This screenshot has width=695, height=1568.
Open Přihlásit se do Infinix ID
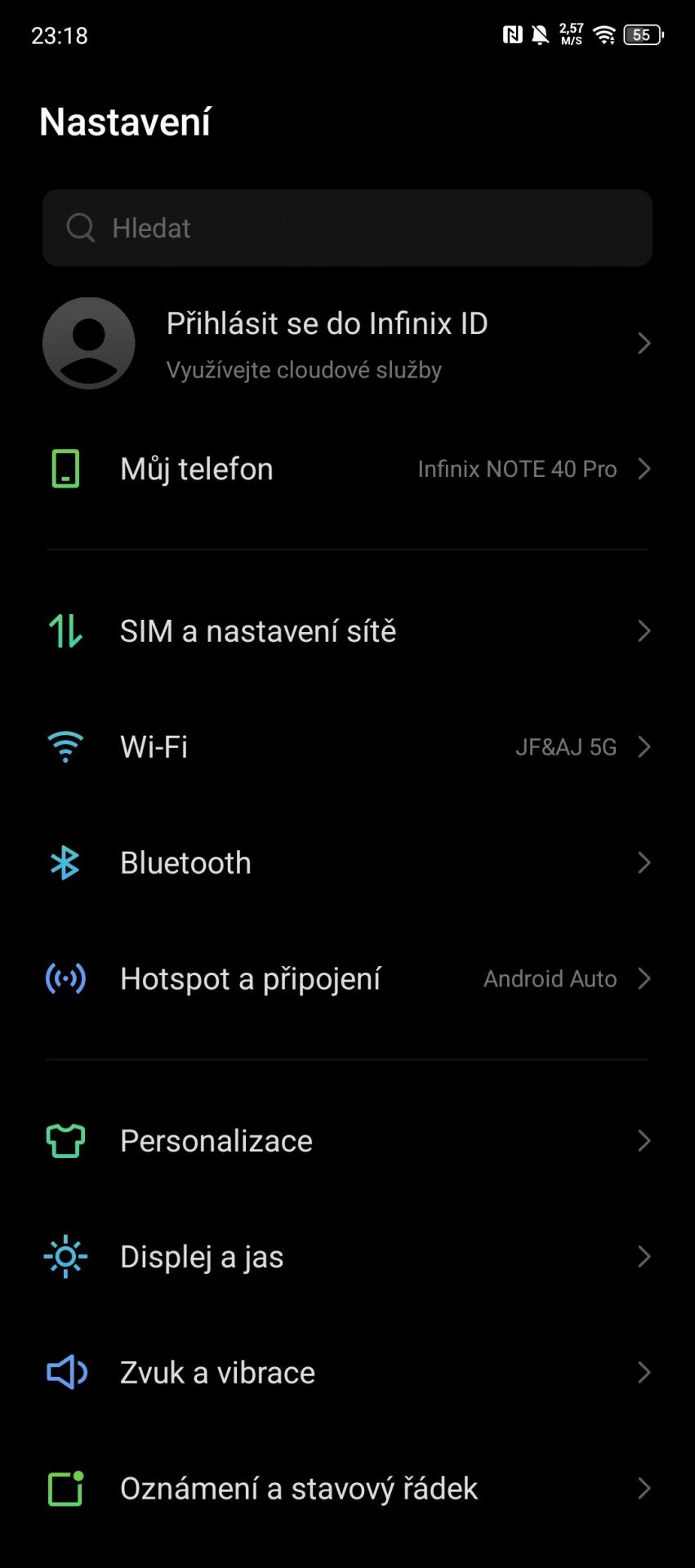(x=347, y=344)
